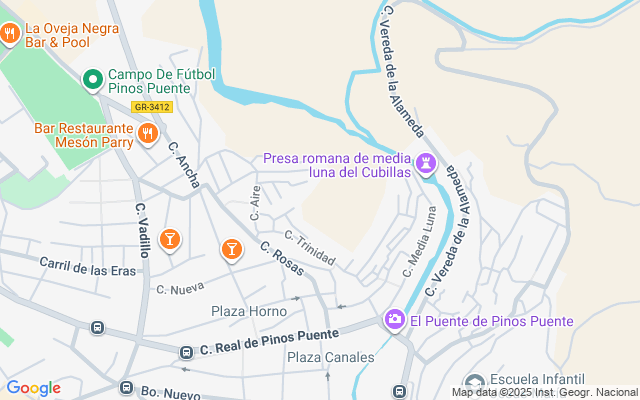Select the Campo De Fútbol Pinos Puente pin

tap(93, 78)
